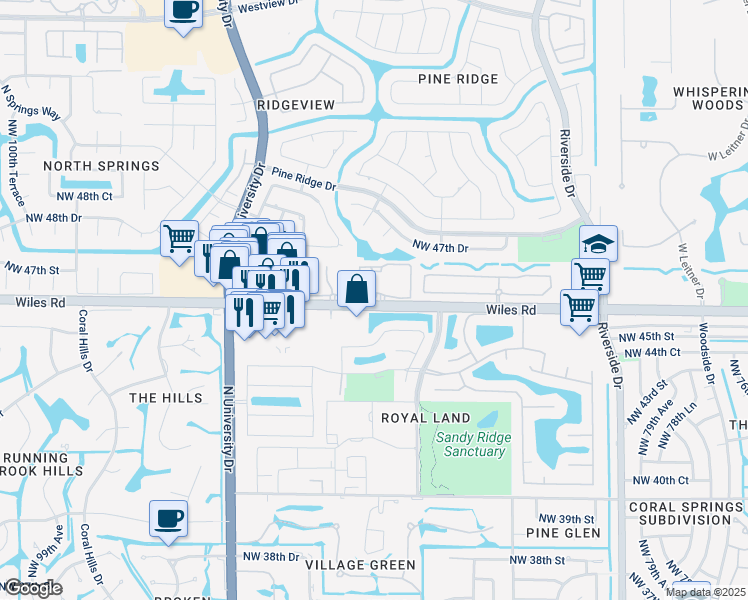
Task: Select the coffee cup marker near NW 38th Dr
Action: point(168,520)
